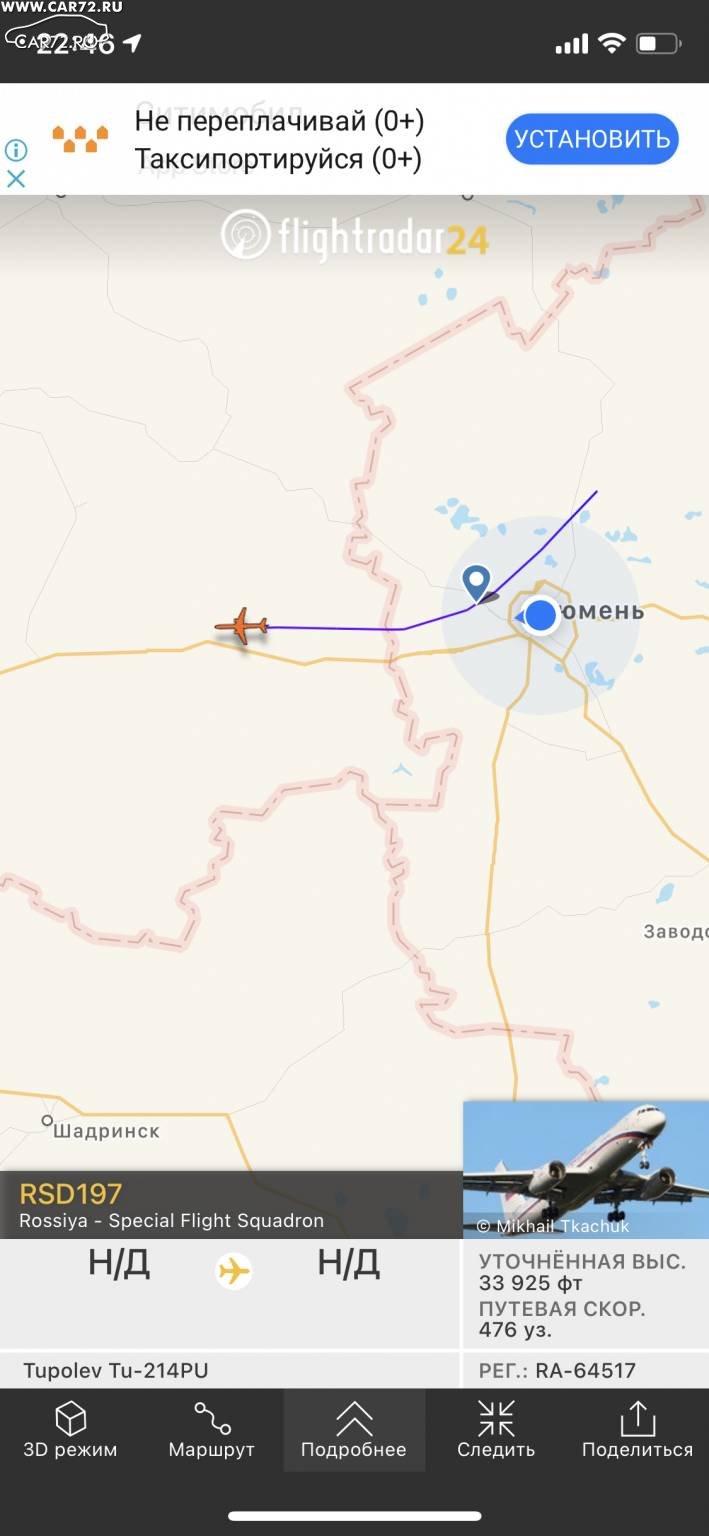Open the ad info icon
This screenshot has height=1536, width=709.
pyautogui.click(x=16, y=150)
